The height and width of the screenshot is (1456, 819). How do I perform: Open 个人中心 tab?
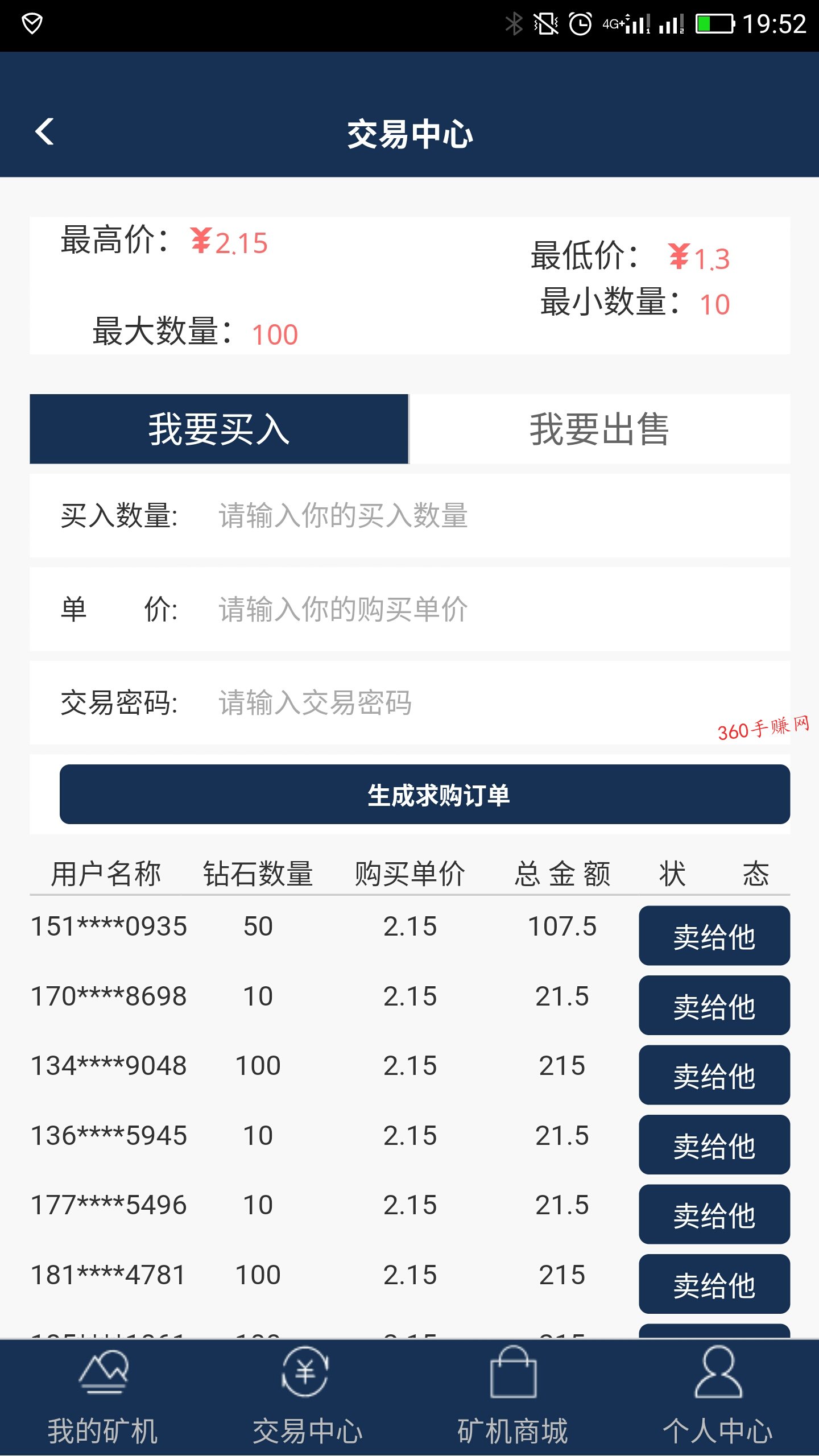tap(717, 1397)
